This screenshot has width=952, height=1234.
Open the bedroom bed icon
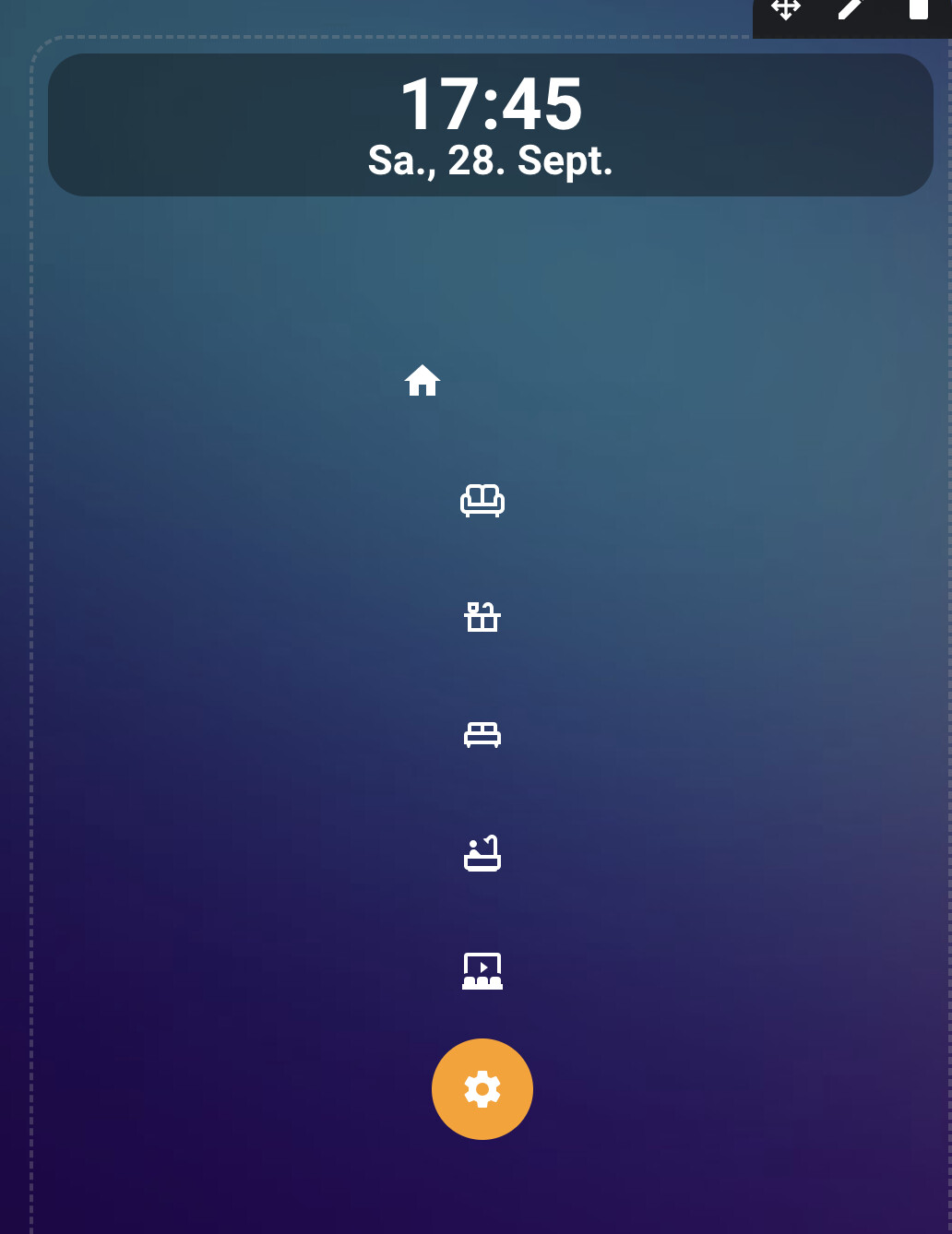tap(482, 735)
